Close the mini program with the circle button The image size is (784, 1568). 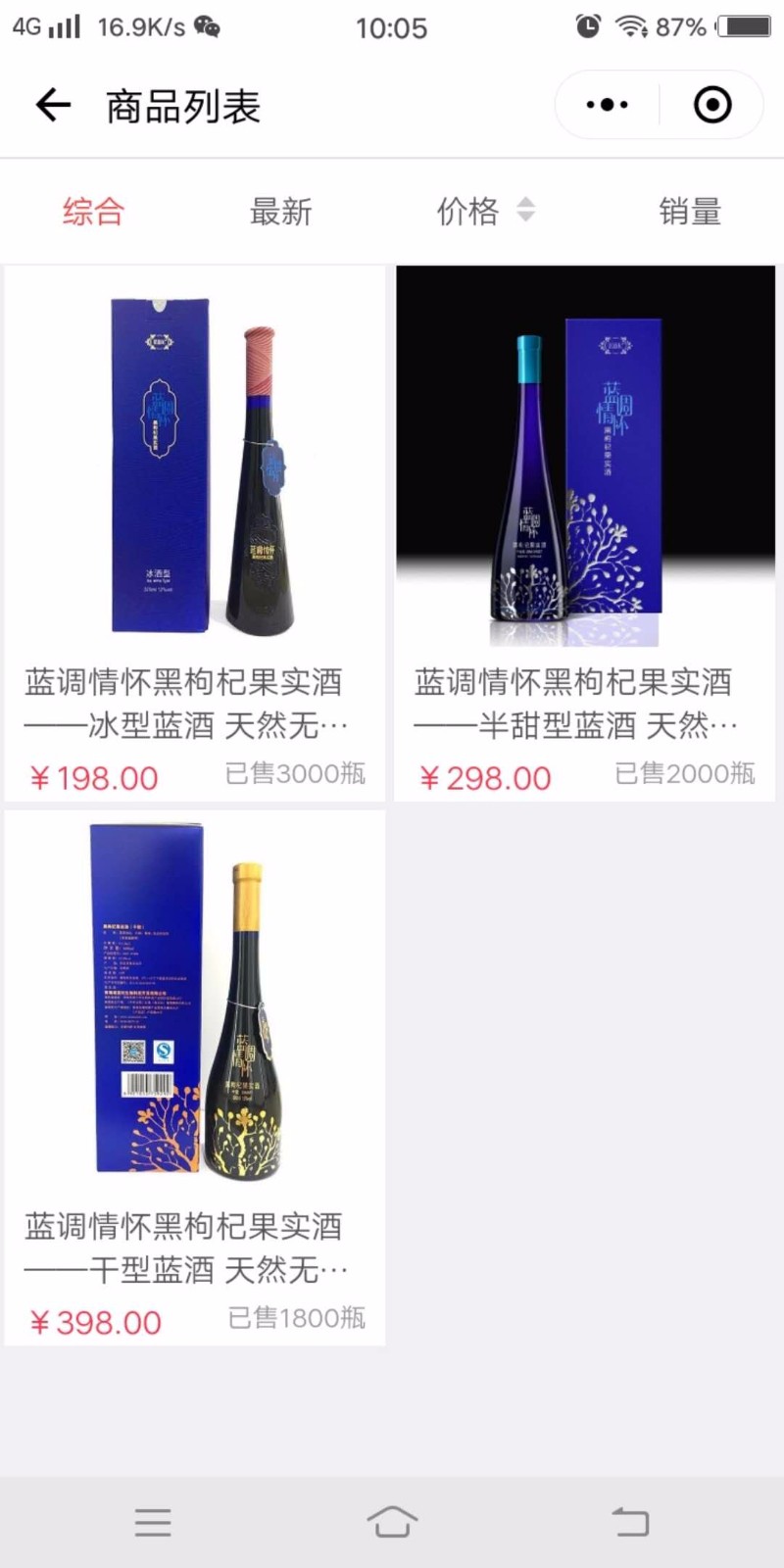click(x=712, y=105)
